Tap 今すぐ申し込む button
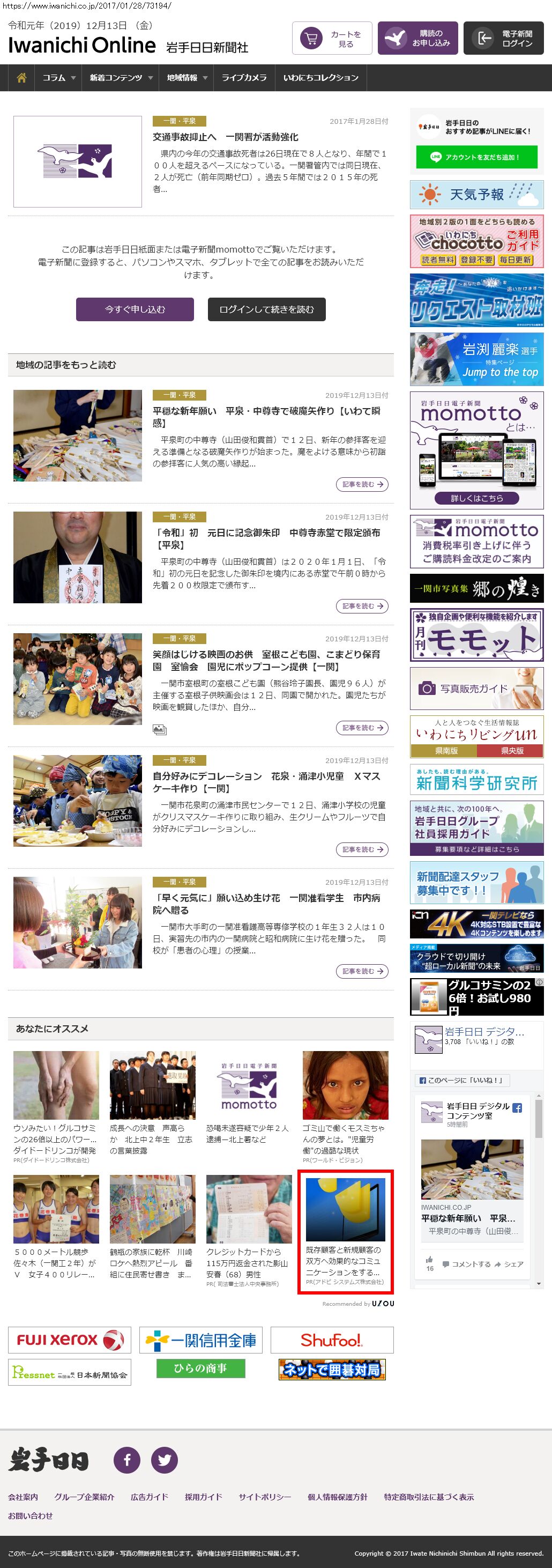 (135, 309)
